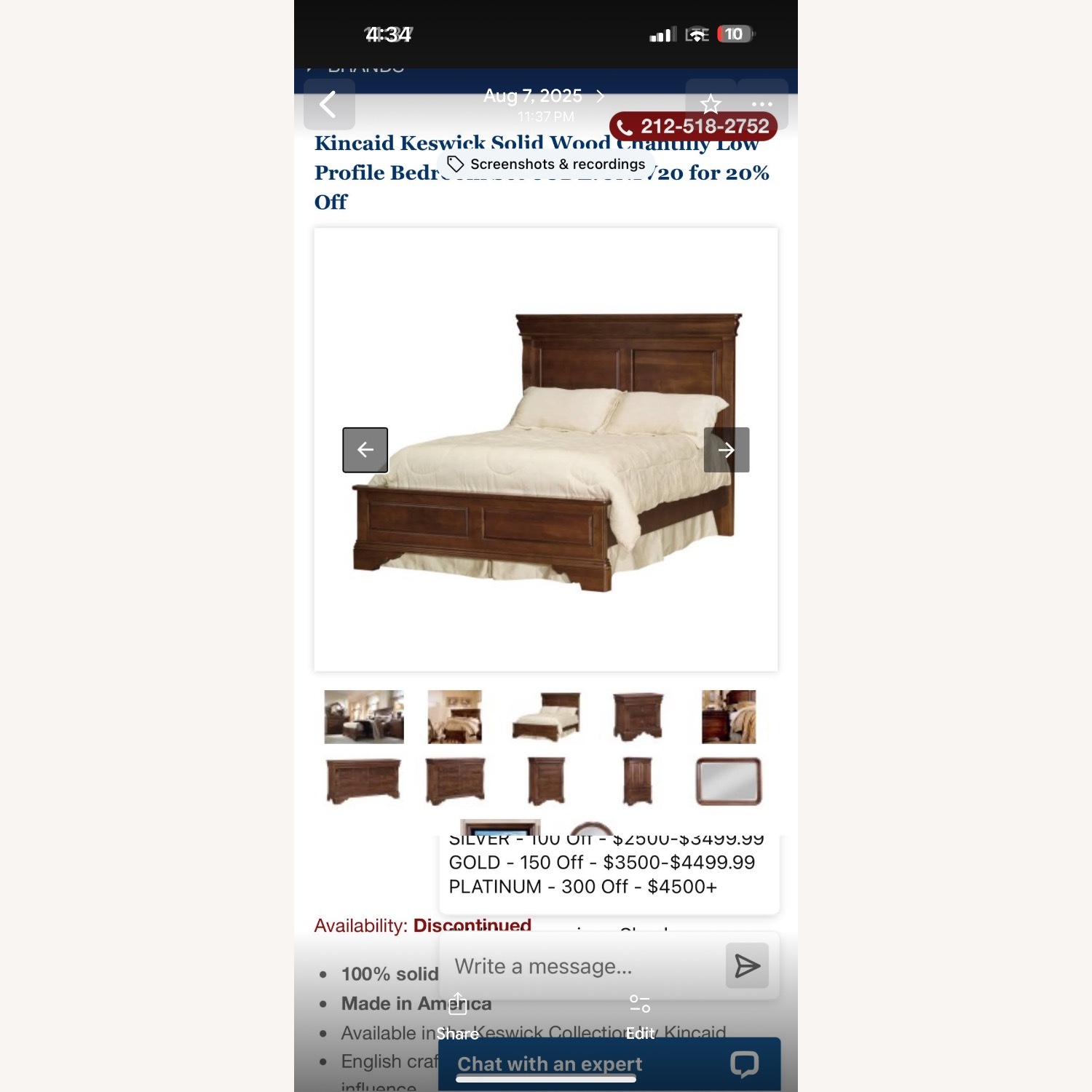
Task: Open the three-dot more options menu
Action: click(x=761, y=104)
